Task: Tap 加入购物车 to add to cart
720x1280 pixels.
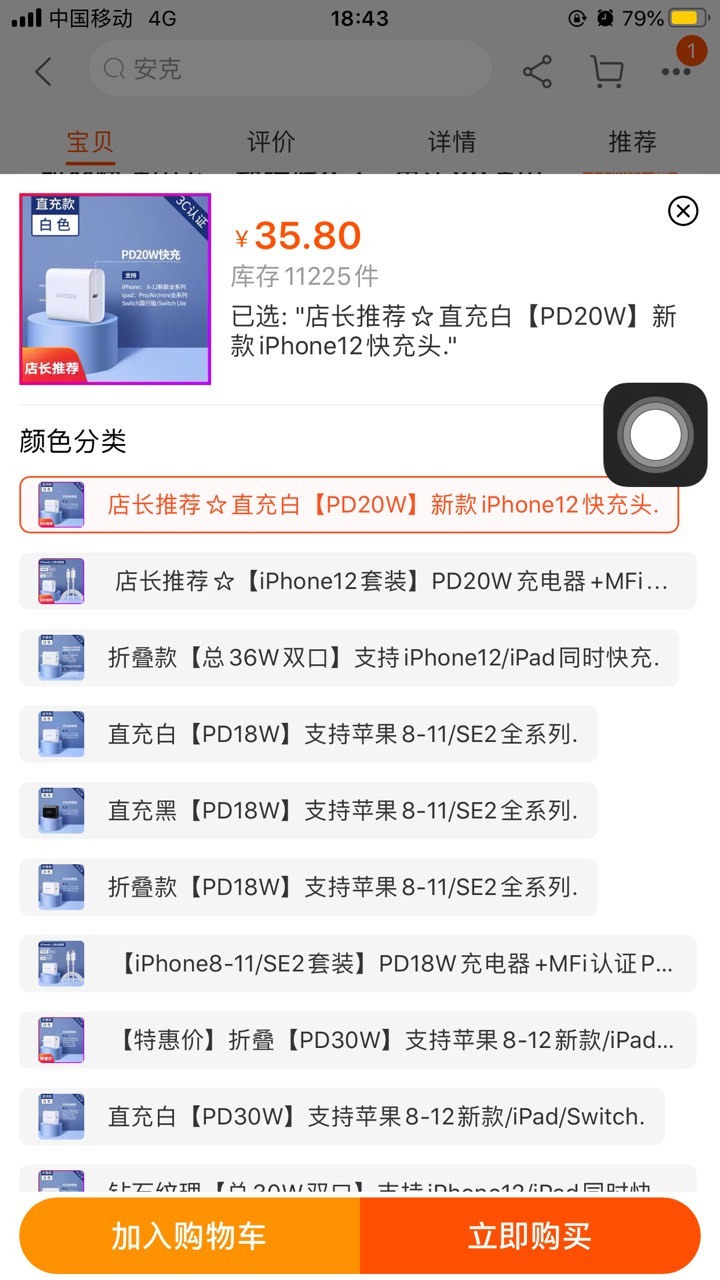Action: coord(189,1236)
